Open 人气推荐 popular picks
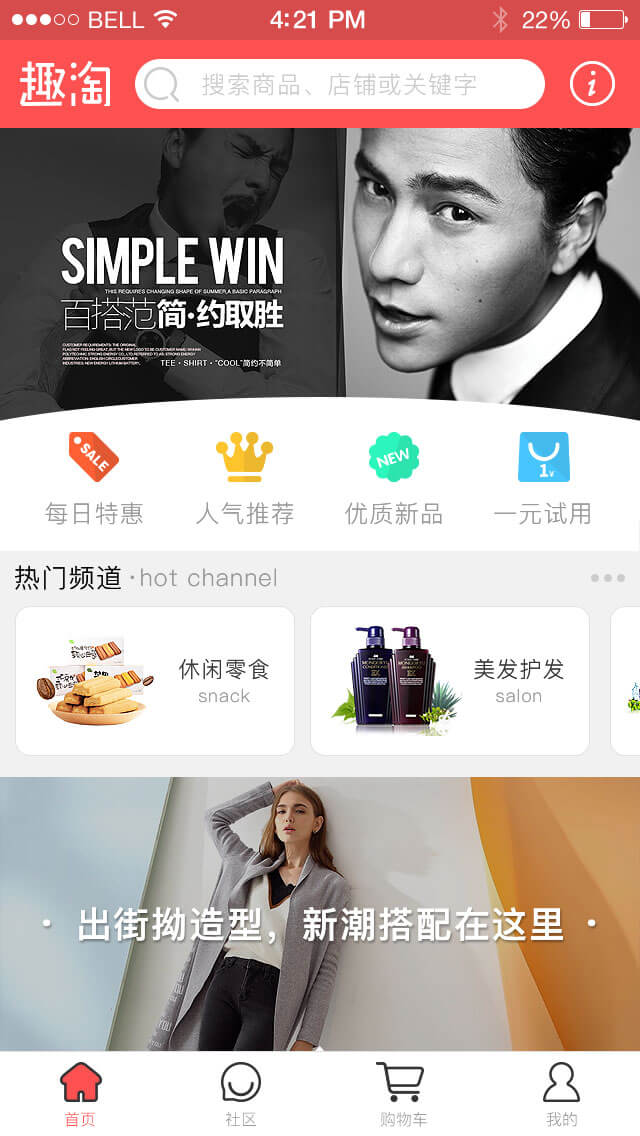The width and height of the screenshot is (640, 1136). [x=245, y=478]
